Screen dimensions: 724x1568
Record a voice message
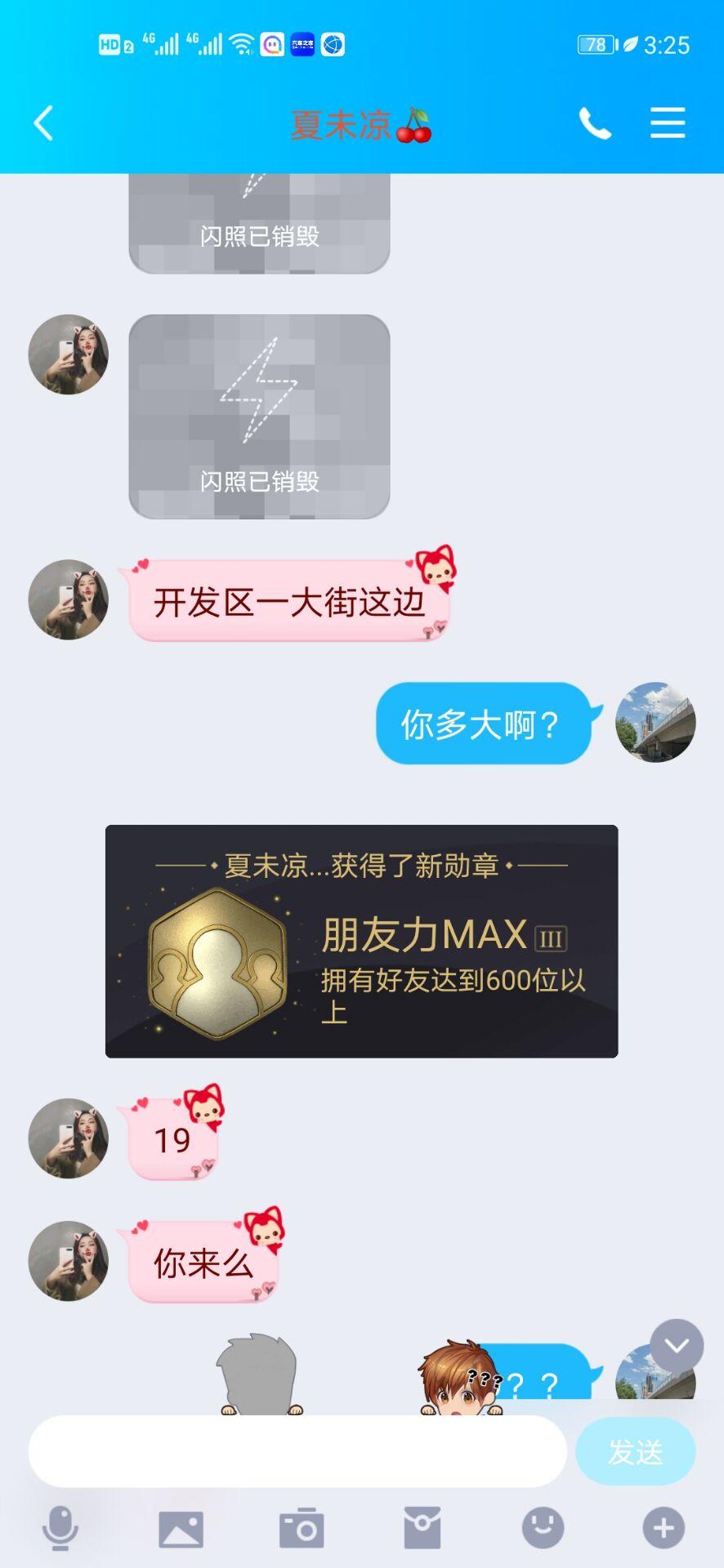point(60,1528)
